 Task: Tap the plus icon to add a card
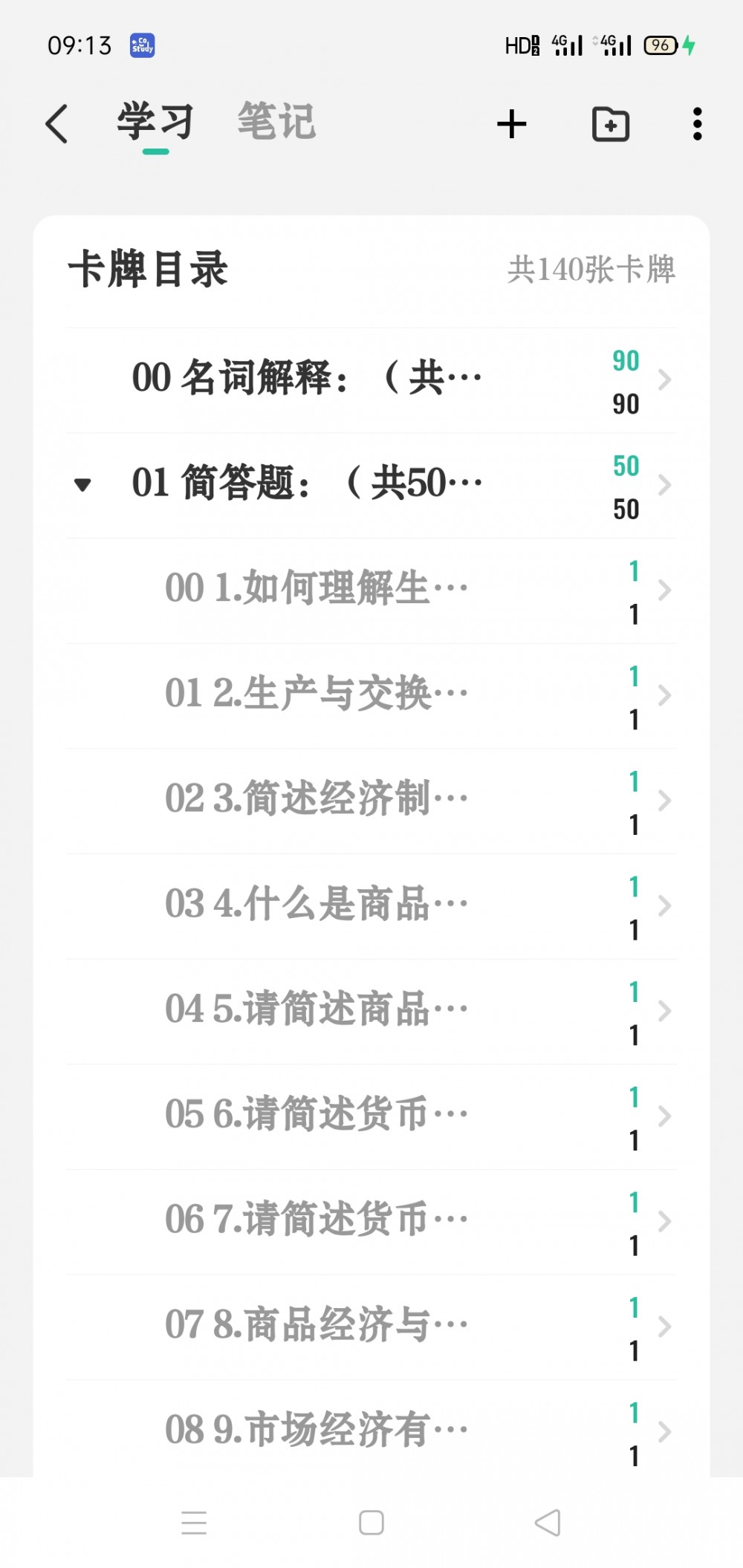click(512, 123)
